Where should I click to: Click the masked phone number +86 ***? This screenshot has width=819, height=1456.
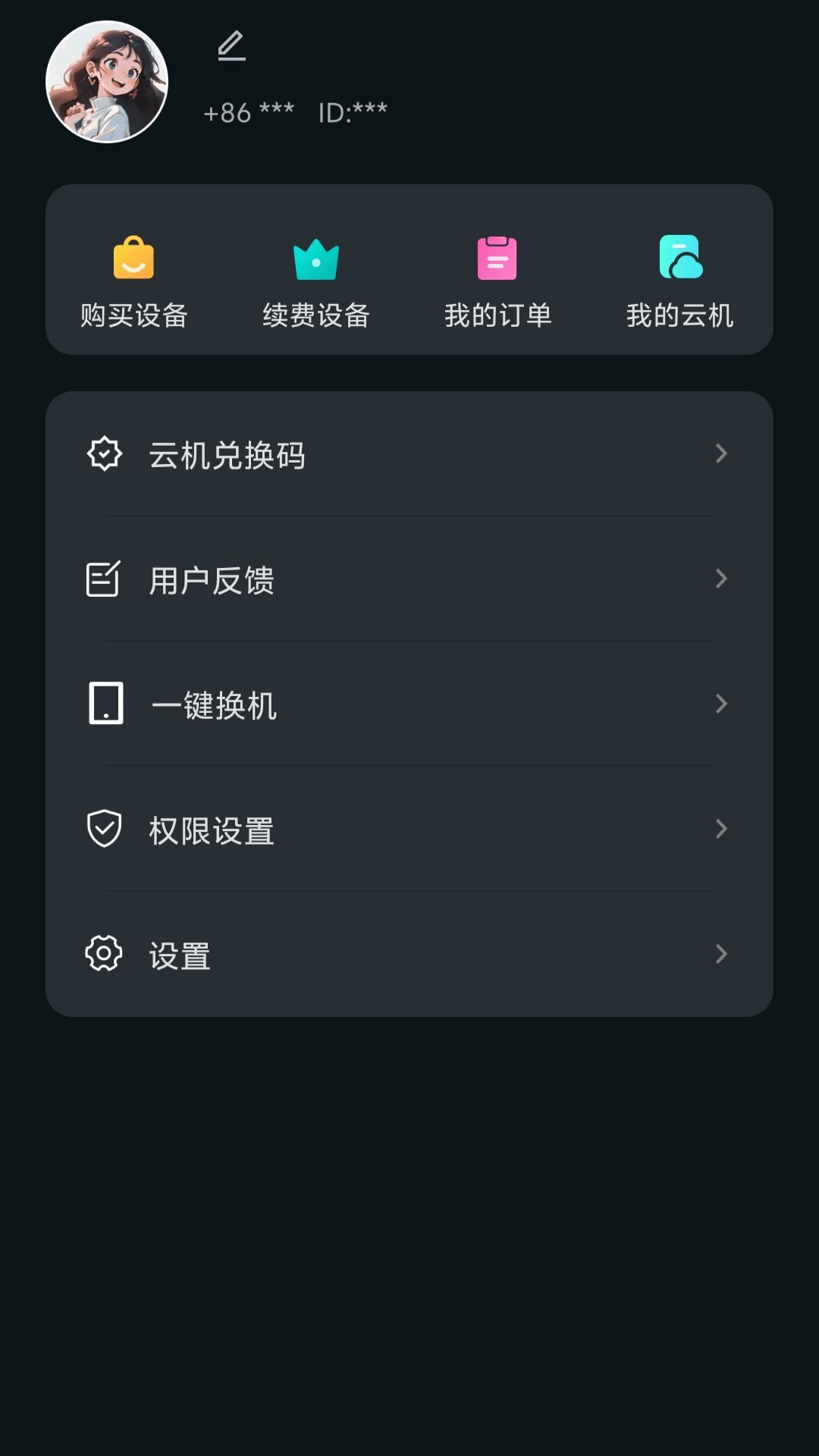click(248, 113)
